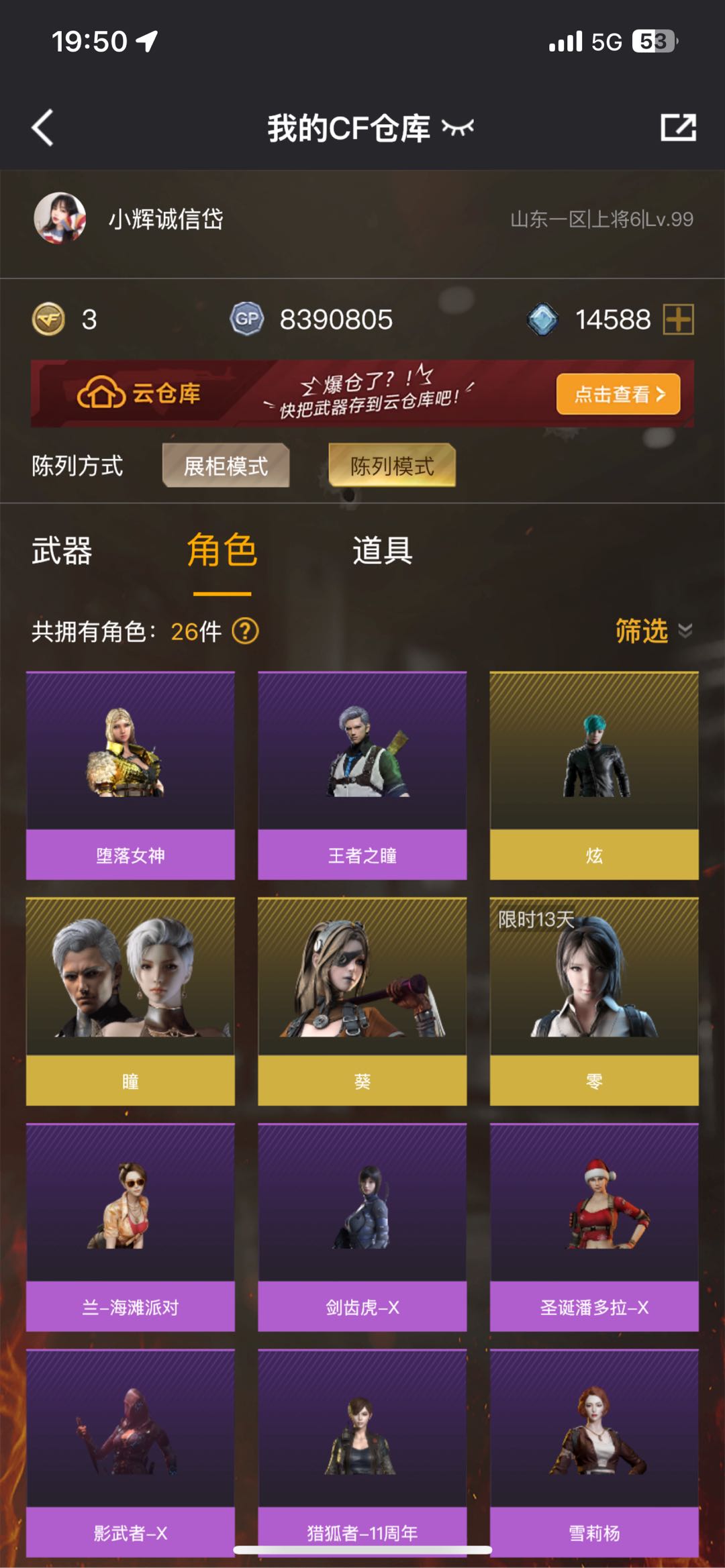Screen dimensions: 725x1568
Task: Switch to the 道具 tab
Action: [x=383, y=551]
